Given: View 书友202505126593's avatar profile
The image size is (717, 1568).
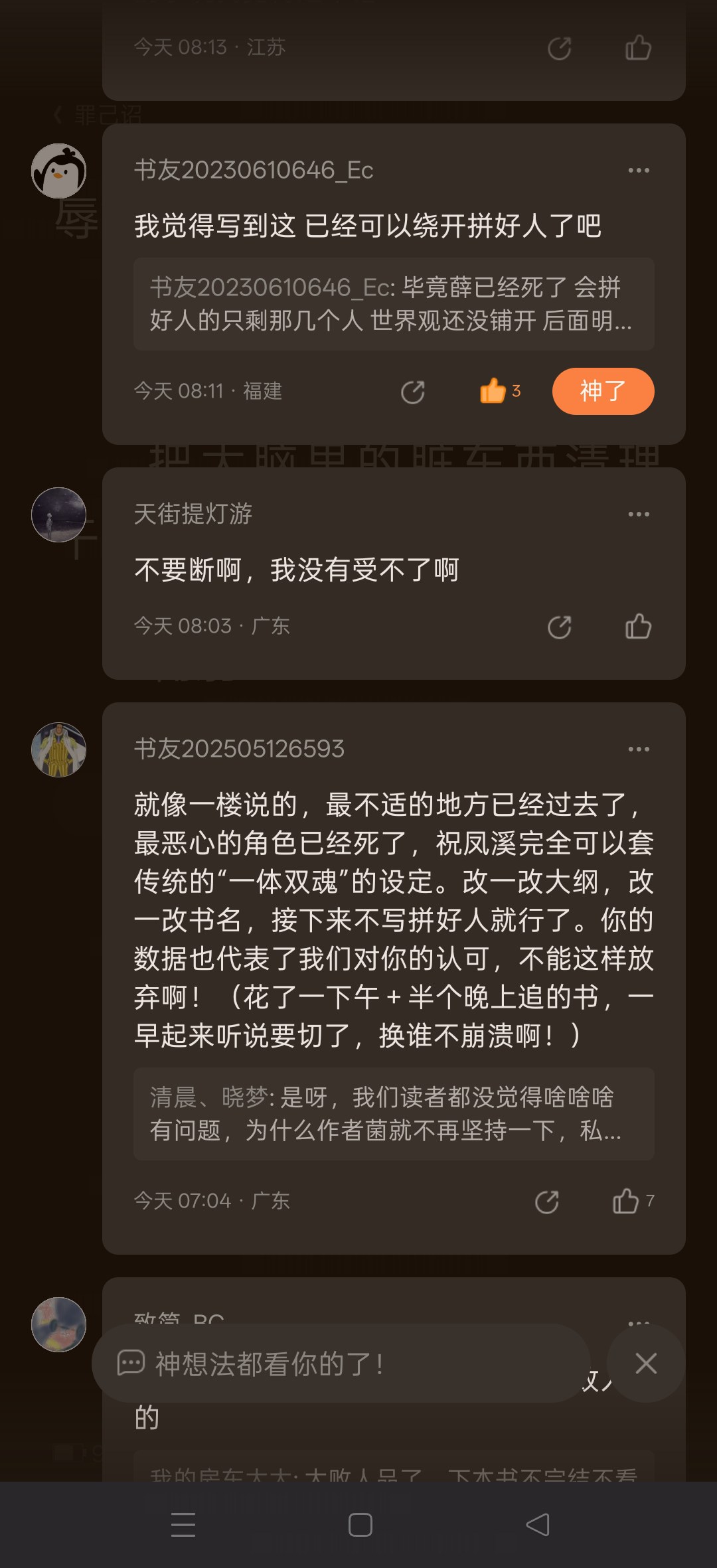Looking at the screenshot, I should (x=58, y=749).
